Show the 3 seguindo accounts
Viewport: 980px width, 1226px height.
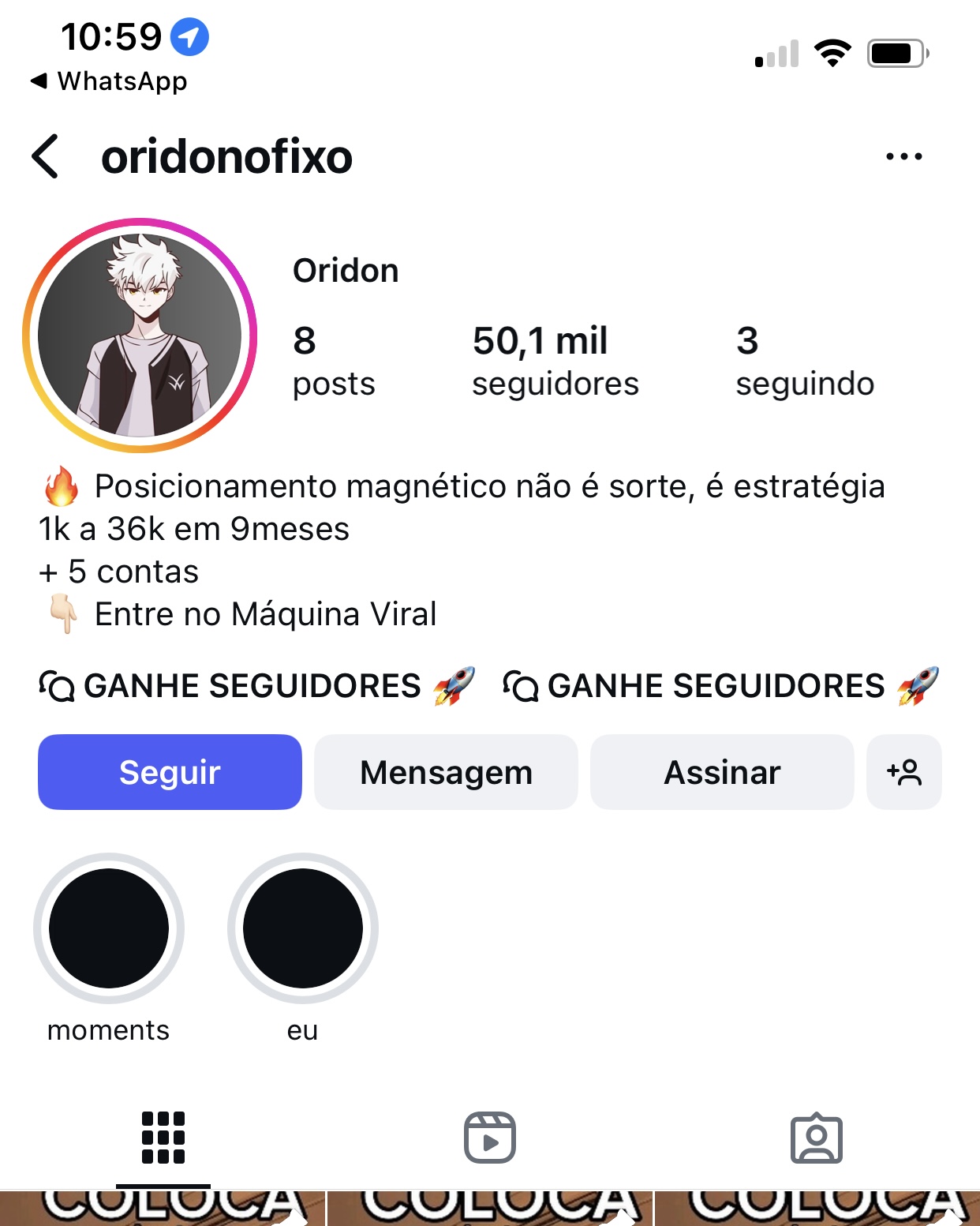tap(804, 361)
